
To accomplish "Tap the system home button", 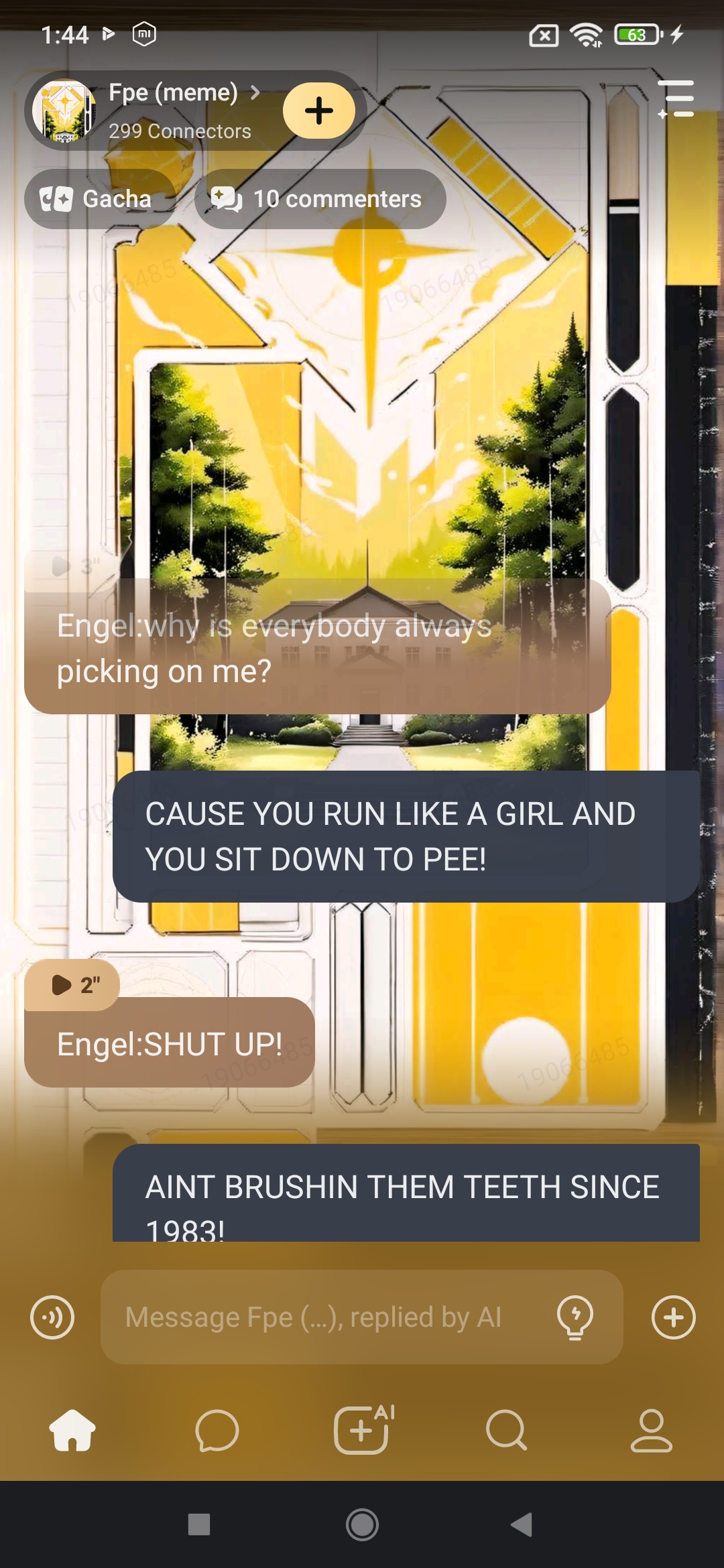I will pos(362,1524).
